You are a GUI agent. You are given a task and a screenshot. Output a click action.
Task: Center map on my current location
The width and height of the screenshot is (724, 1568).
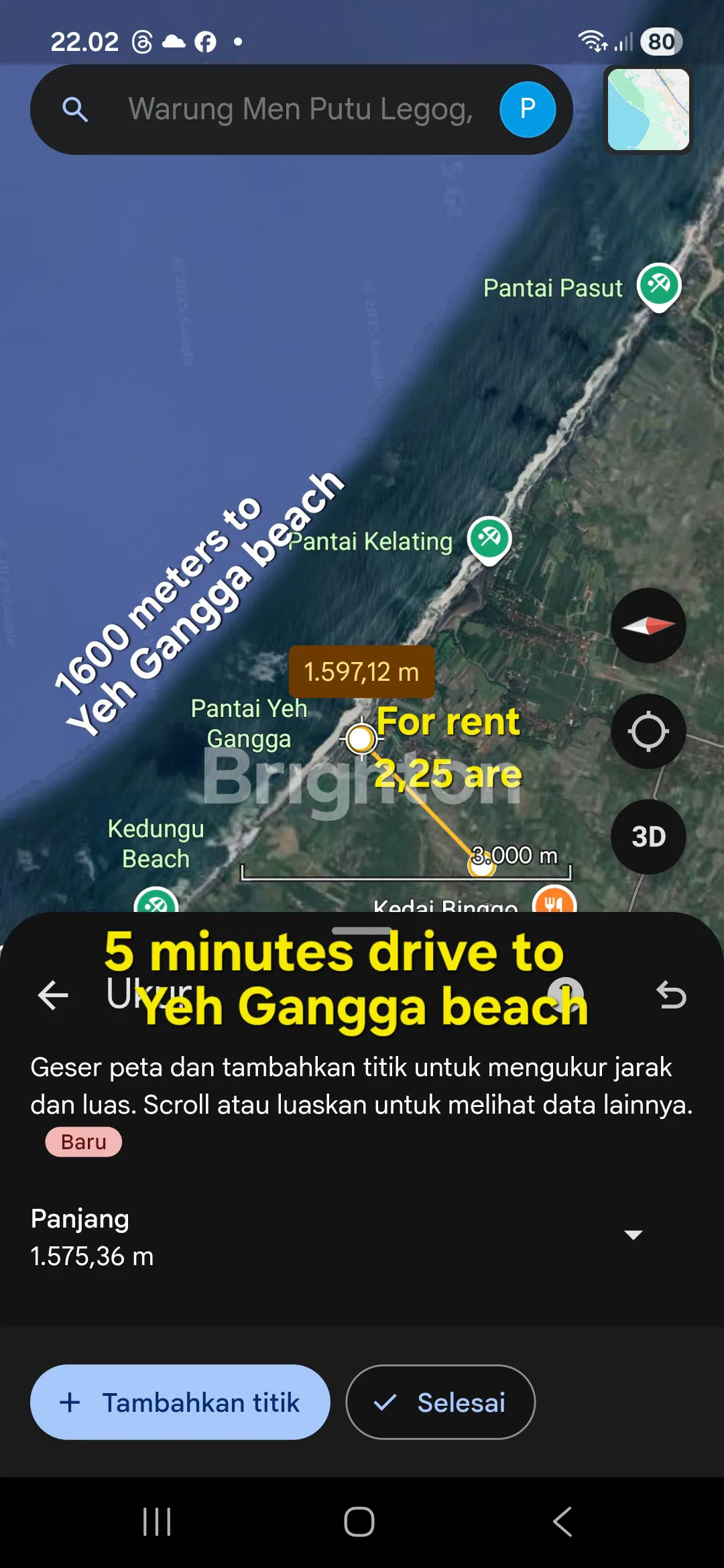(x=648, y=731)
